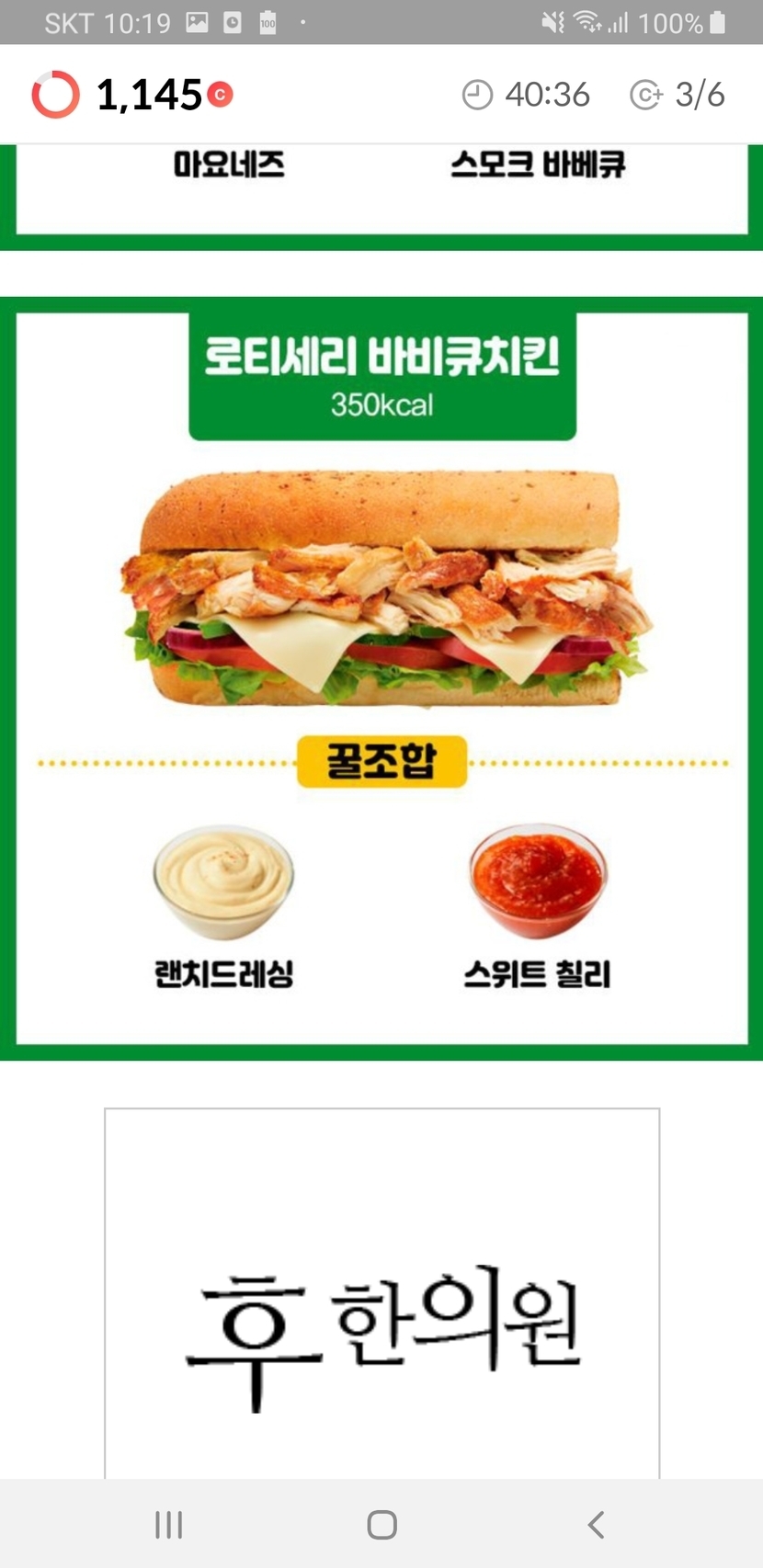The width and height of the screenshot is (763, 1568).
Task: Go back with the system back button
Action: tap(596, 1525)
